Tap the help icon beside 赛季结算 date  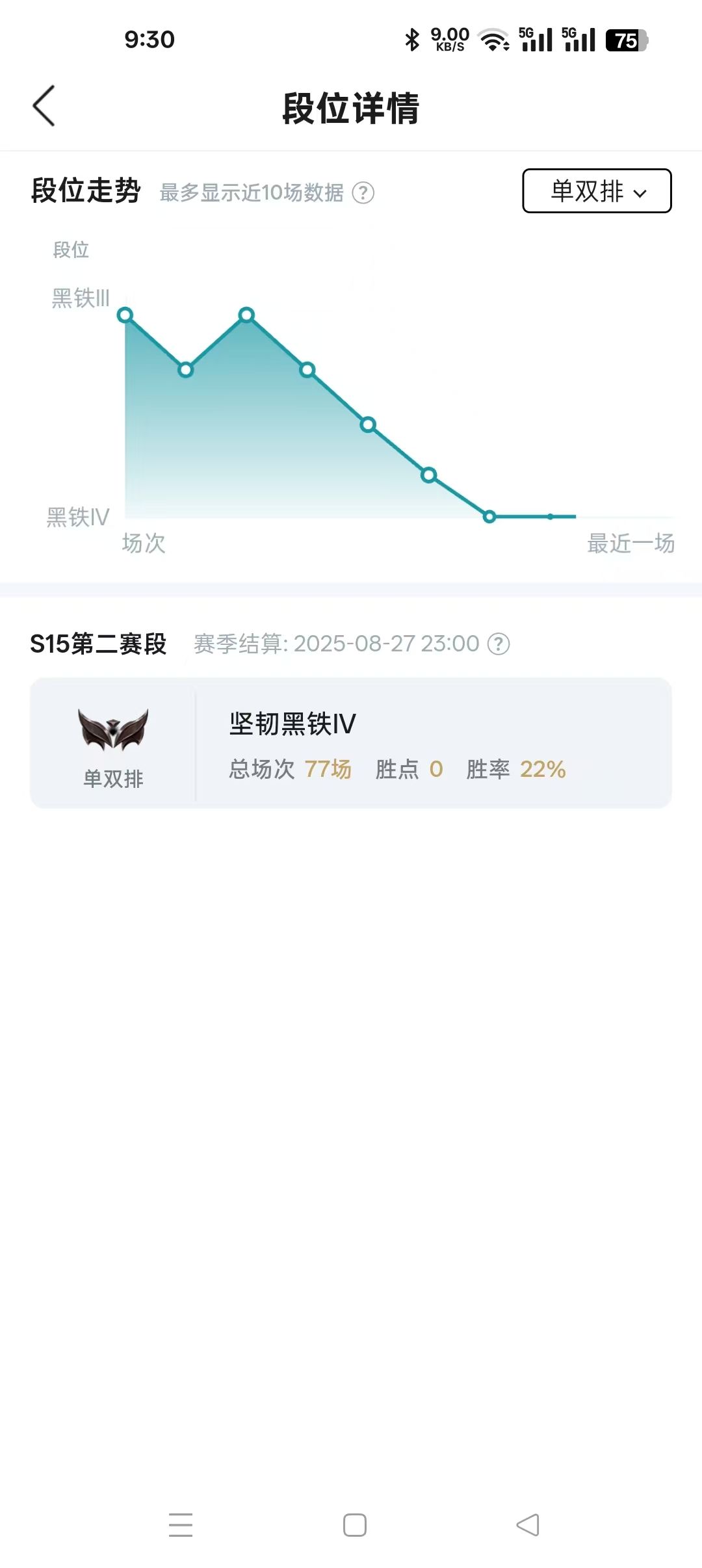[x=499, y=644]
